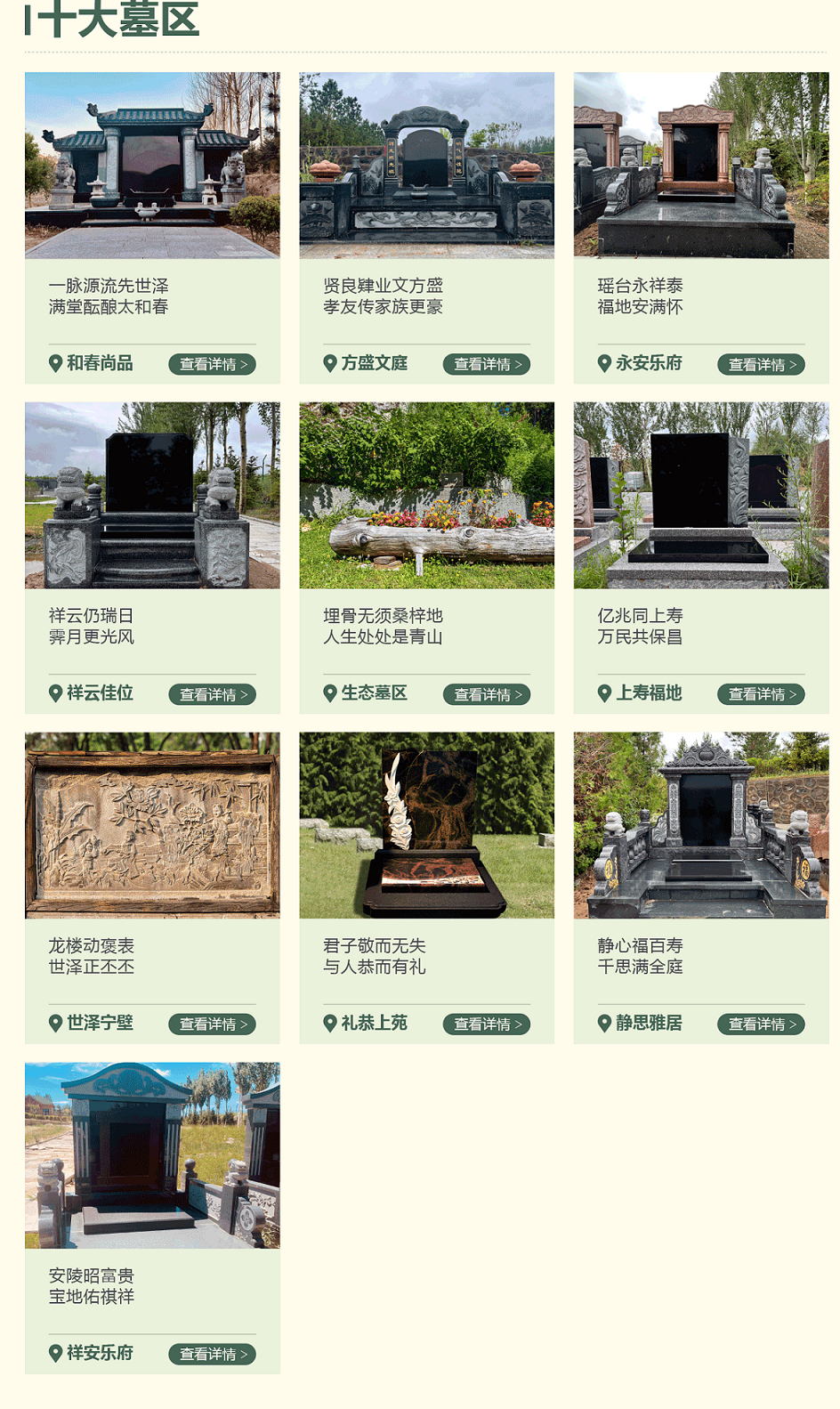This screenshot has width=840, height=1409.
Task: Open 查看详情 under 永安乐府
Action: click(x=761, y=364)
